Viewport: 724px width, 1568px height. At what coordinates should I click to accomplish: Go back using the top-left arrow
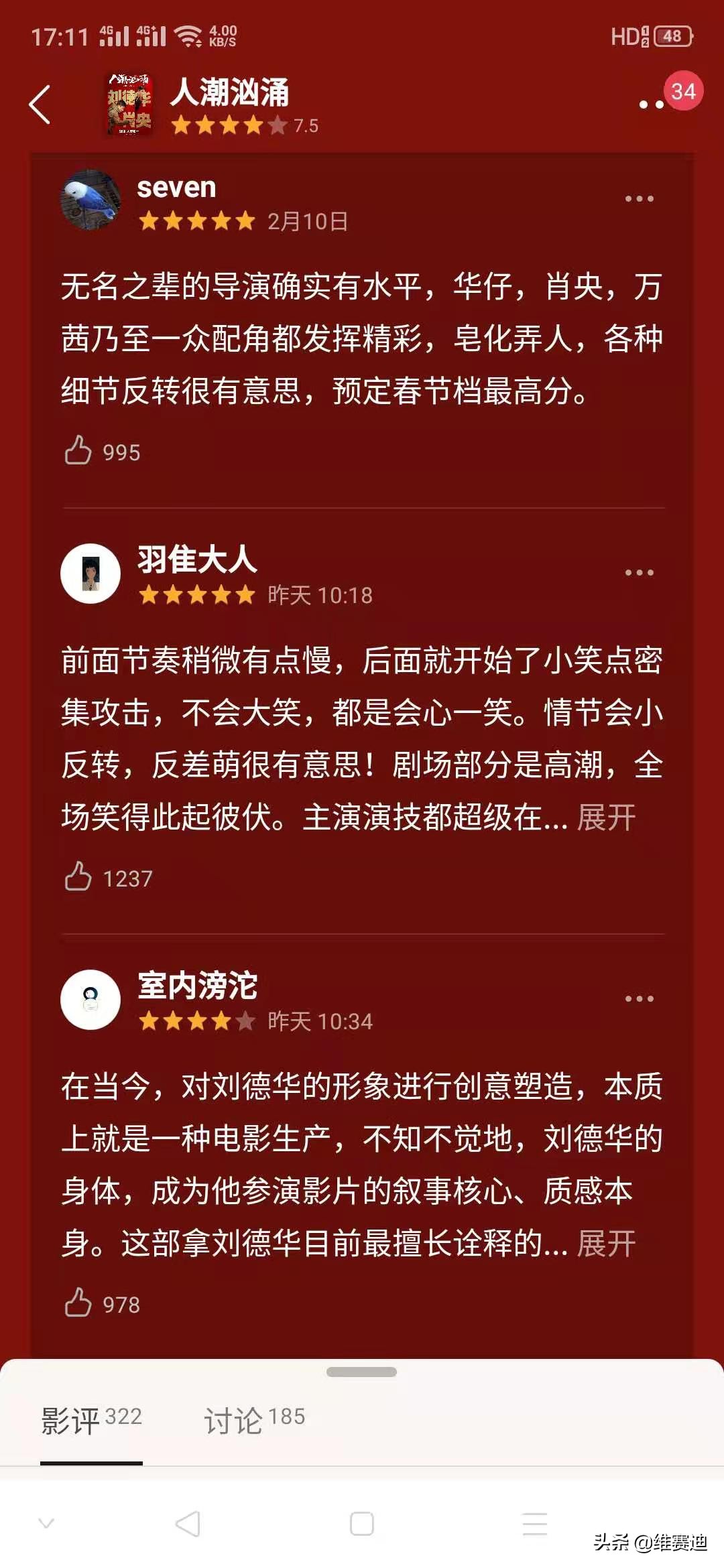pyautogui.click(x=40, y=105)
